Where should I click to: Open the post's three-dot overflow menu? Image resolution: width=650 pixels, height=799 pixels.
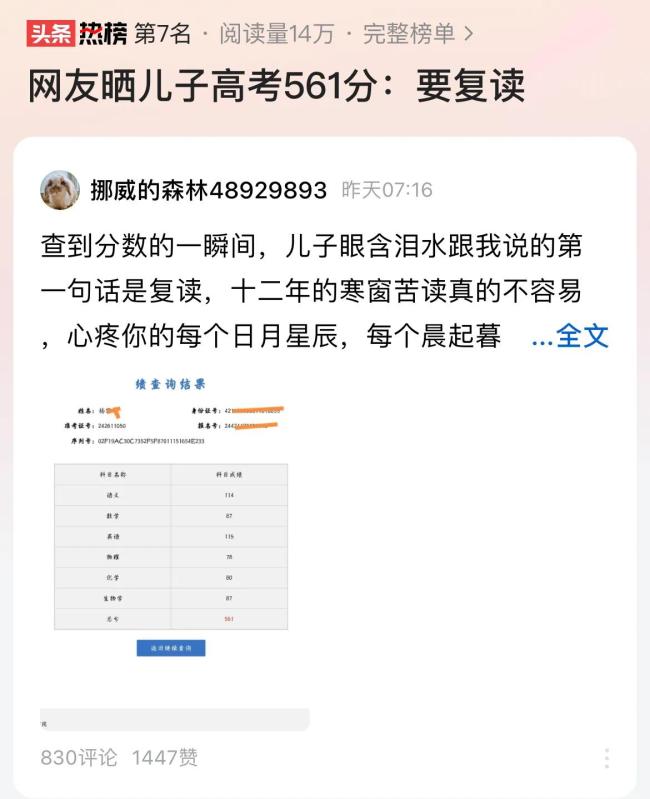tap(607, 758)
